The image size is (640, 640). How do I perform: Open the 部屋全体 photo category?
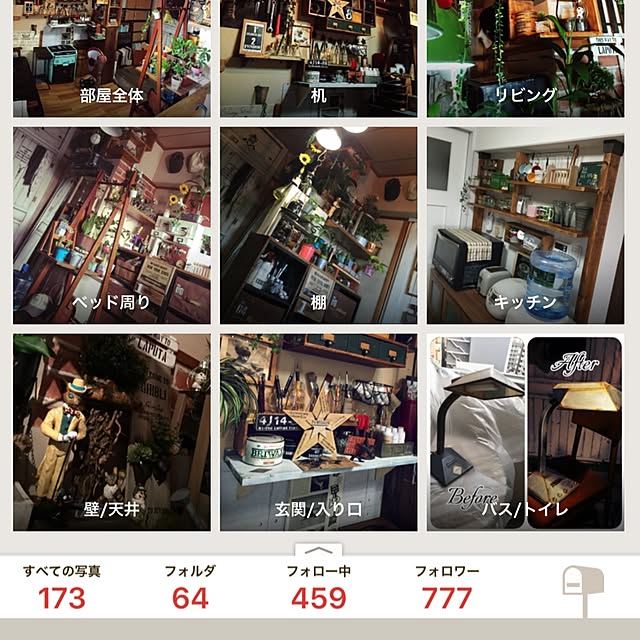coord(111,58)
